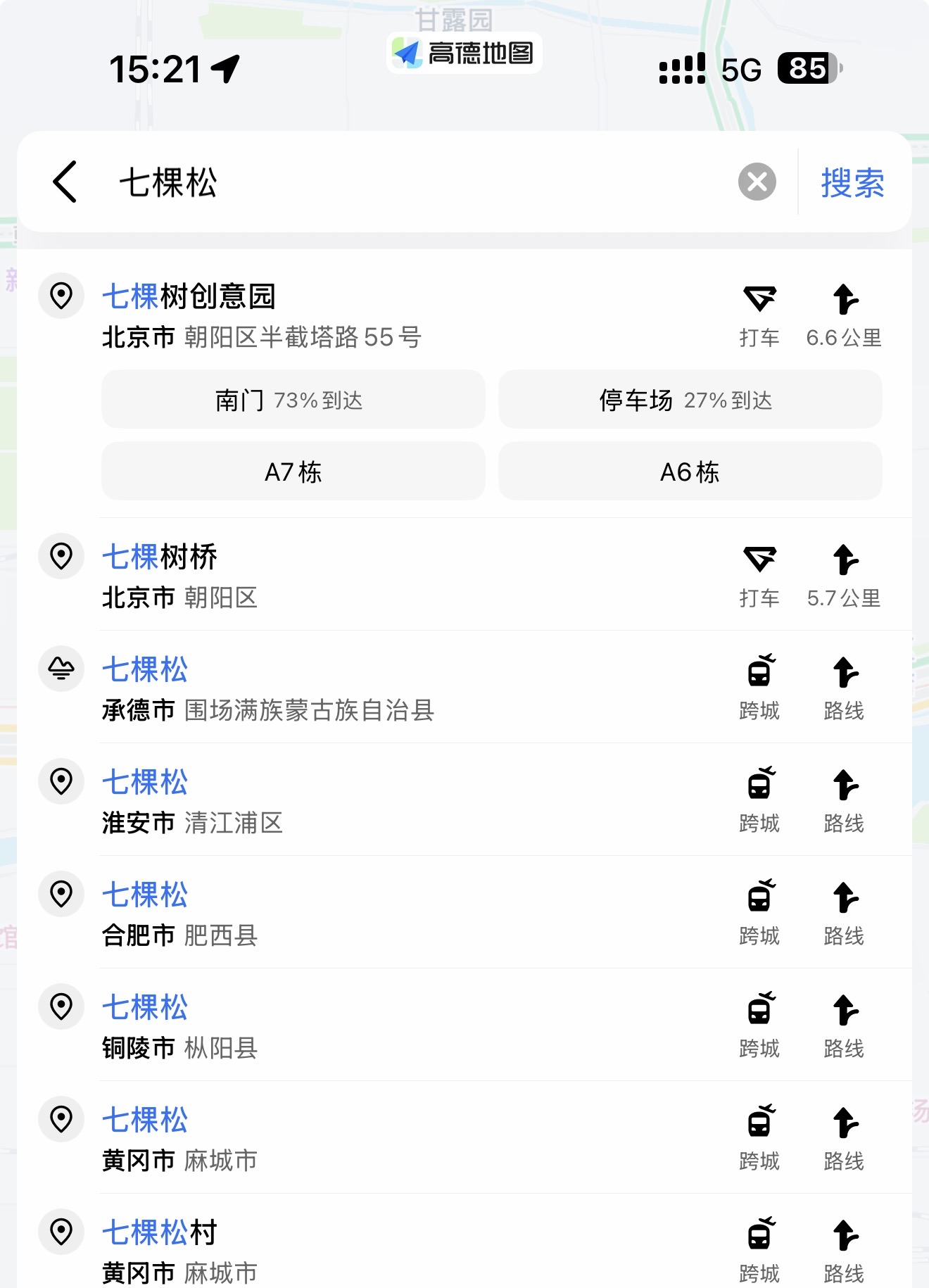Image resolution: width=929 pixels, height=1288 pixels.
Task: Open the 七棵松村 result
Action: point(352,1251)
